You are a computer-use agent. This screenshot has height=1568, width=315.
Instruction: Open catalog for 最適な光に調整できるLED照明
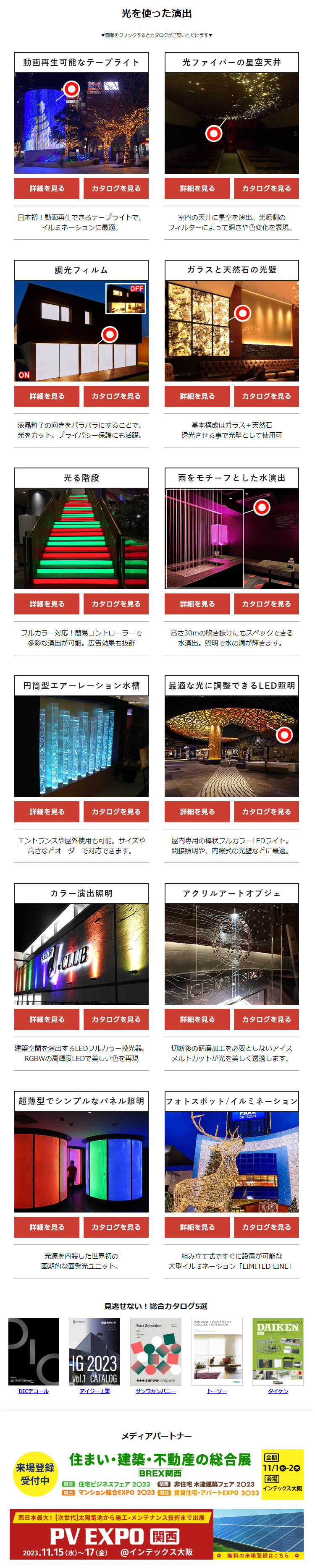tap(266, 811)
